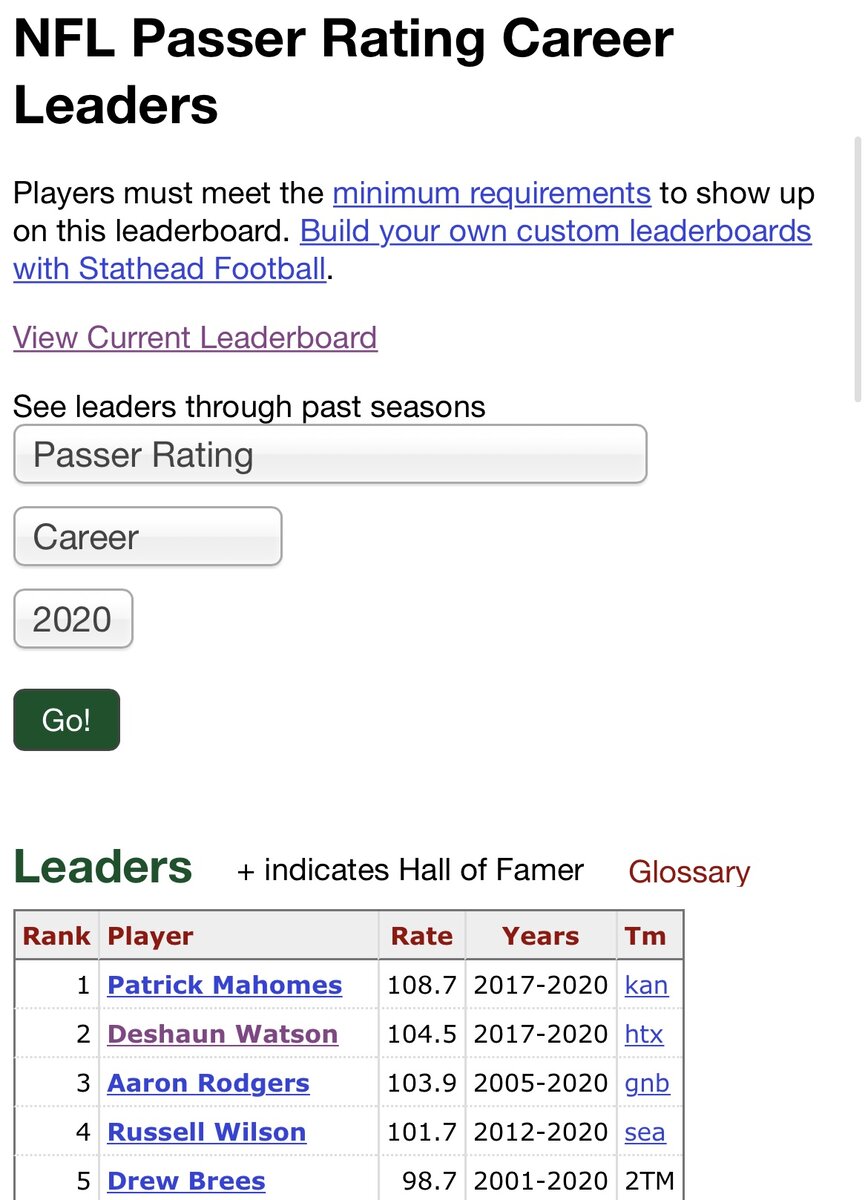Image resolution: width=868 pixels, height=1200 pixels.
Task: Open the Passer Rating stat dropdown
Action: pyautogui.click(x=330, y=455)
